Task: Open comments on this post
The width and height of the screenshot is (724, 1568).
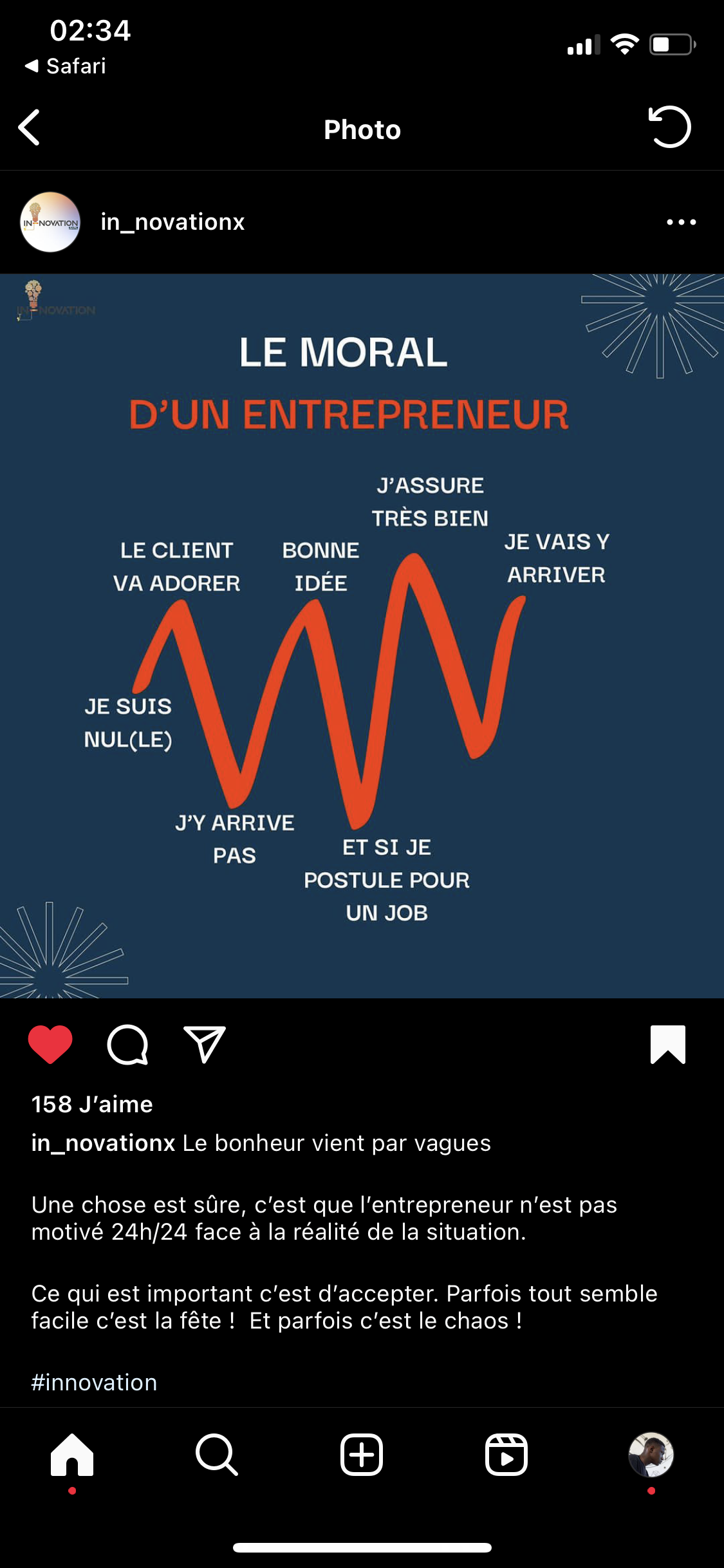Action: click(x=127, y=1044)
